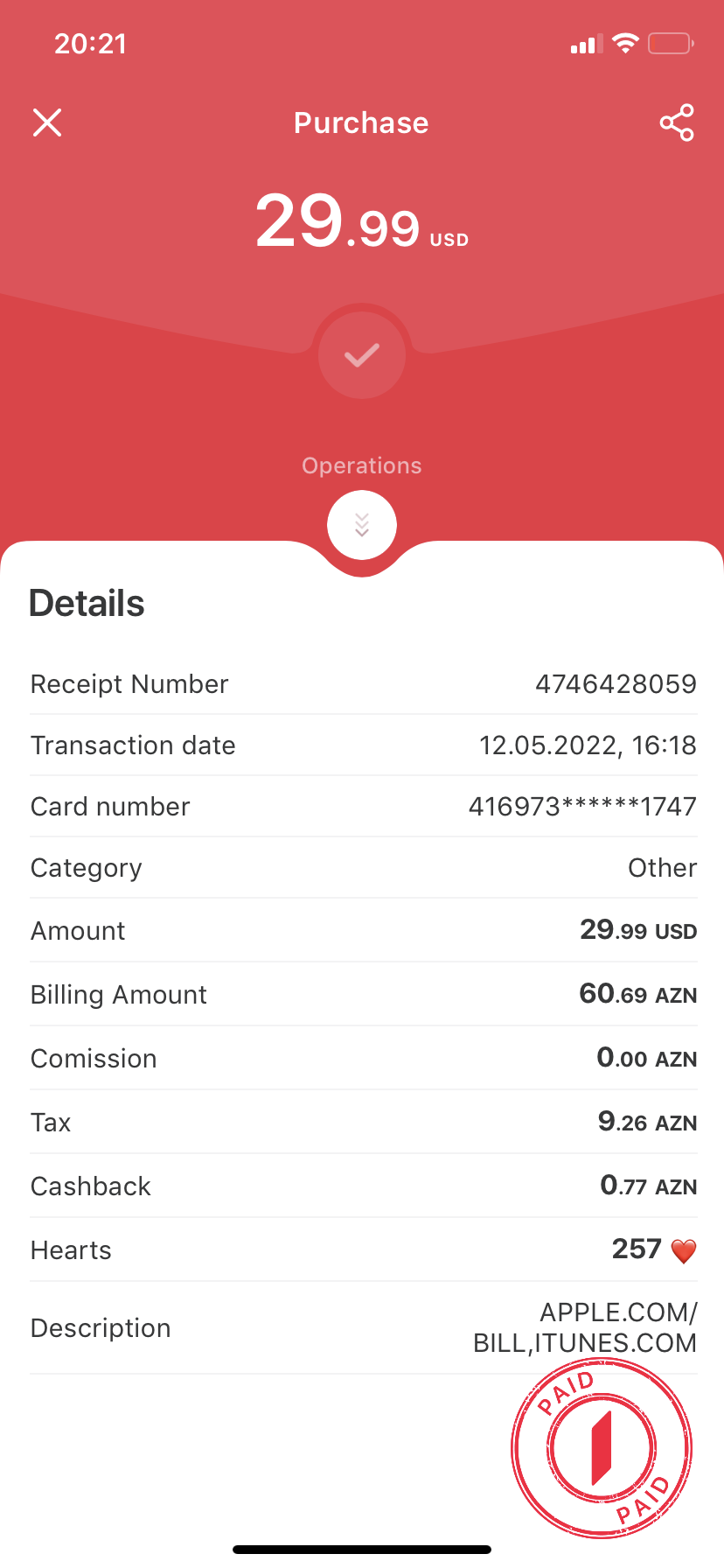Share this purchase receipt
724x1568 pixels.
click(677, 122)
